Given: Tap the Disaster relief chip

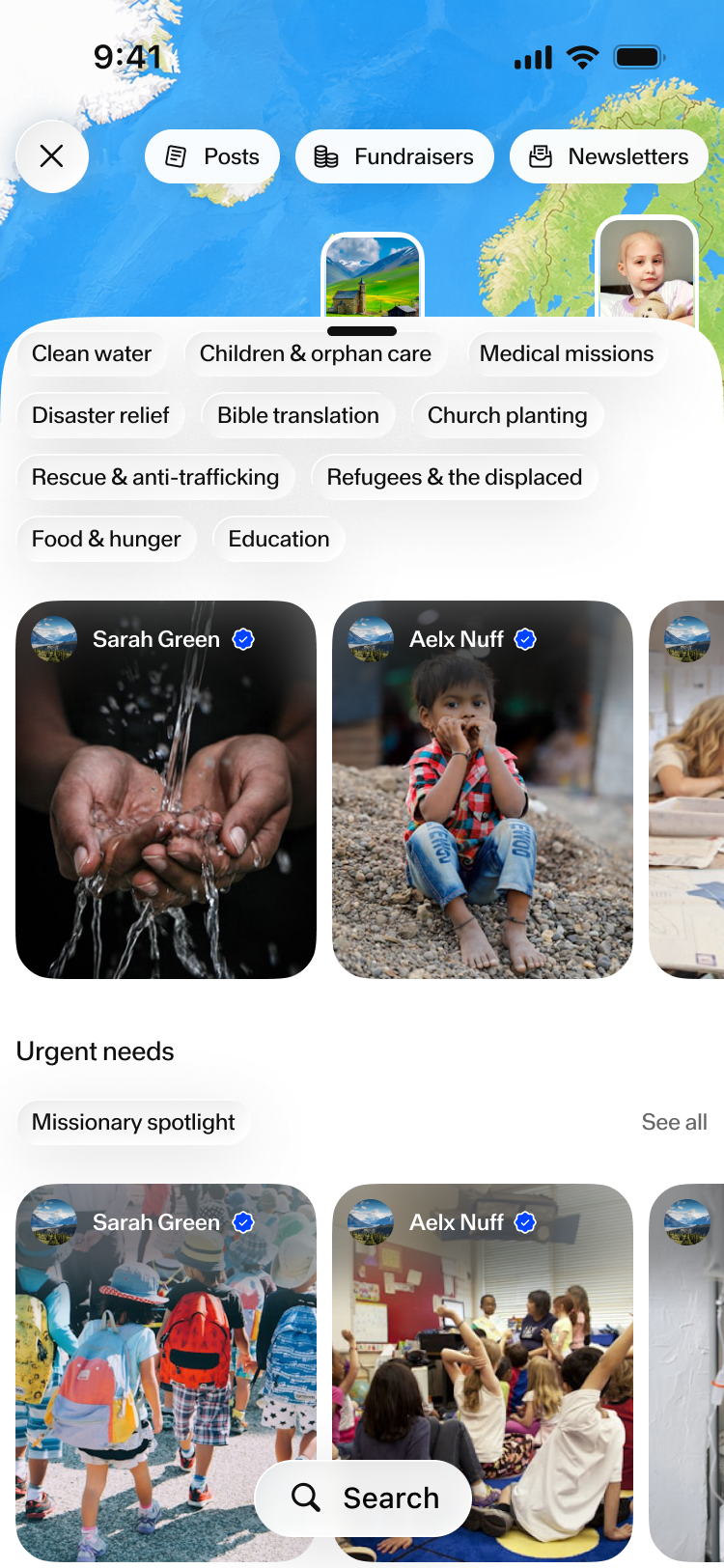Looking at the screenshot, I should (100, 415).
